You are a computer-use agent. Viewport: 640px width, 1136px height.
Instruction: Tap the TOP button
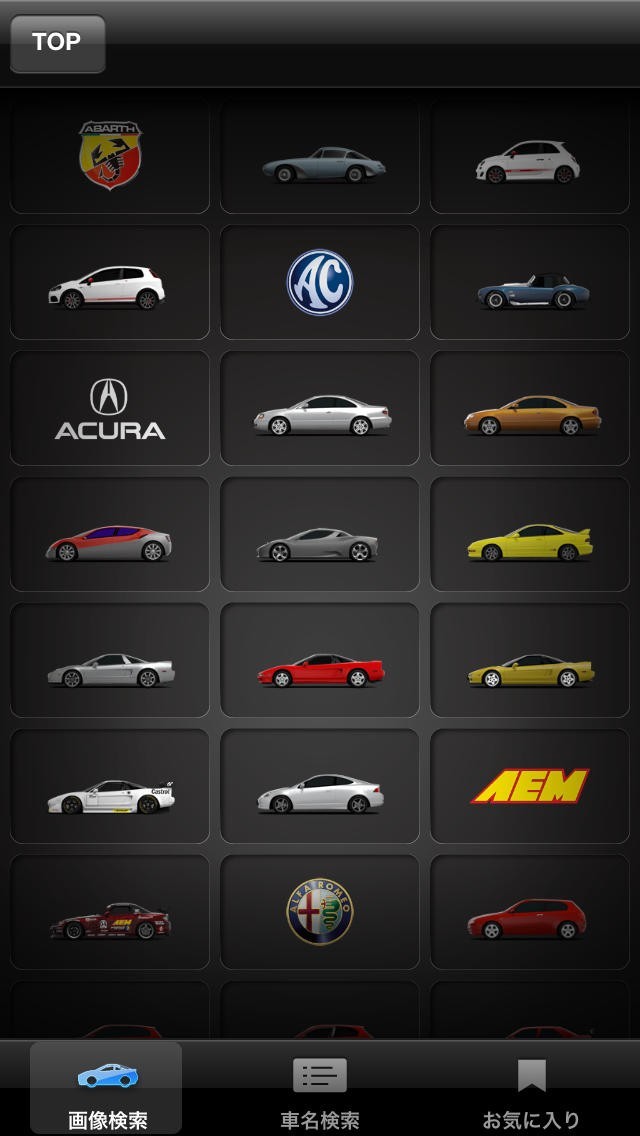[57, 43]
